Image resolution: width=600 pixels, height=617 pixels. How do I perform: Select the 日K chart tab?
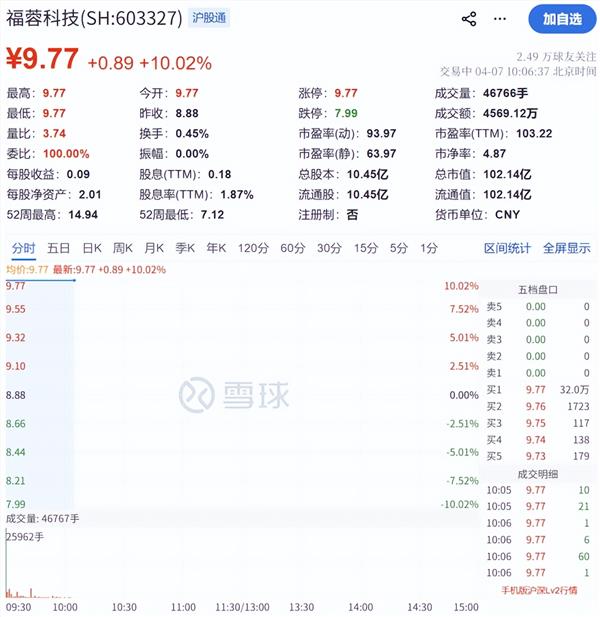pos(92,248)
